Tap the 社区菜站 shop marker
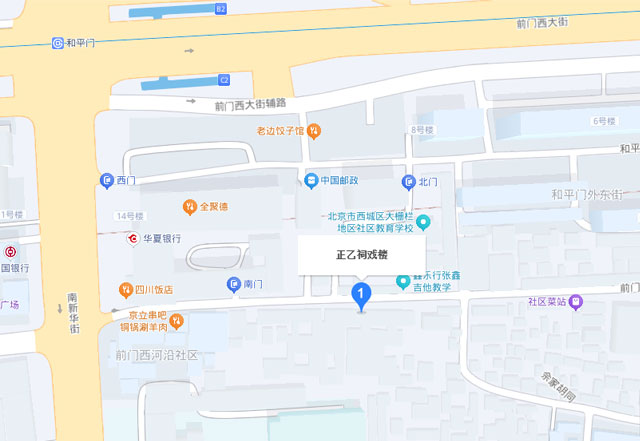 576,301
